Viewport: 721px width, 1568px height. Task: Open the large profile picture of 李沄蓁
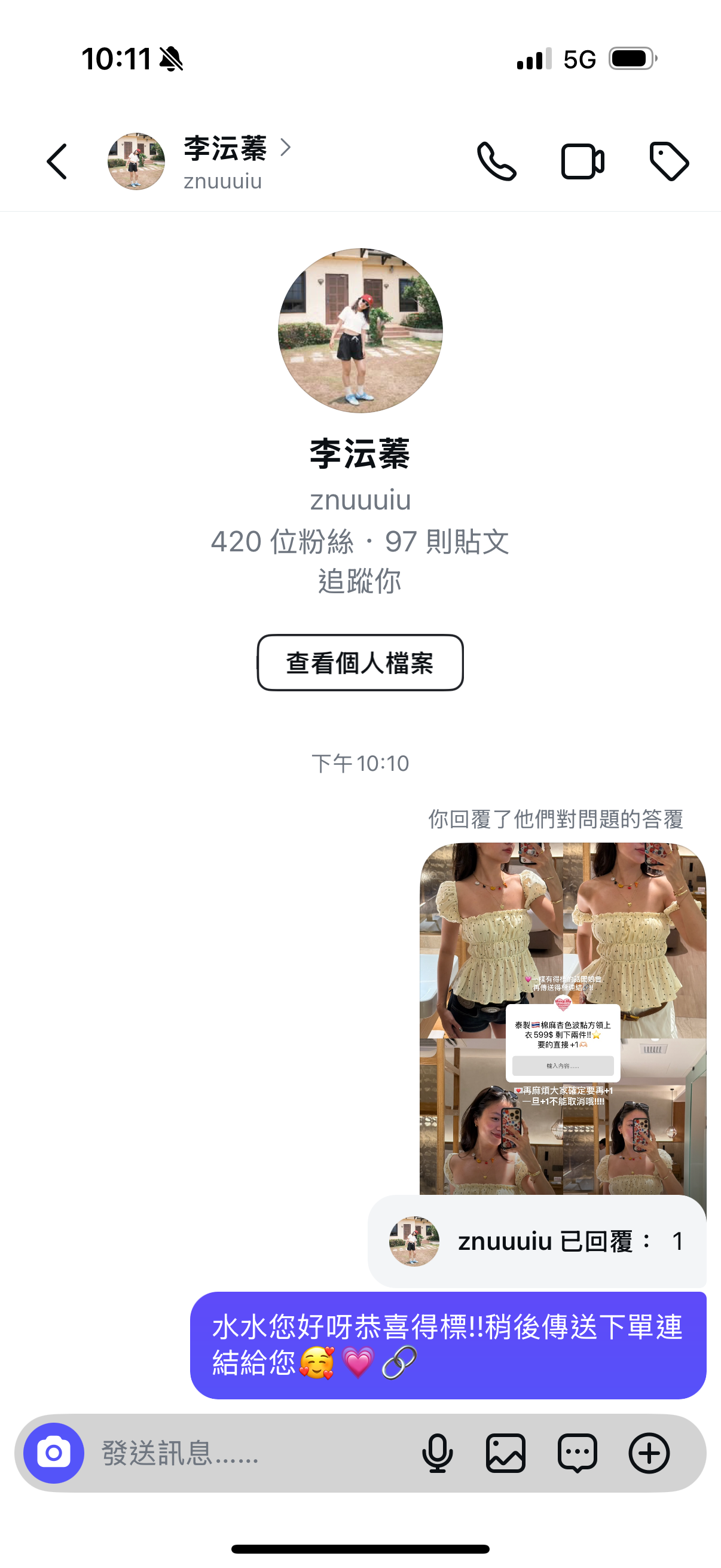[x=360, y=331]
